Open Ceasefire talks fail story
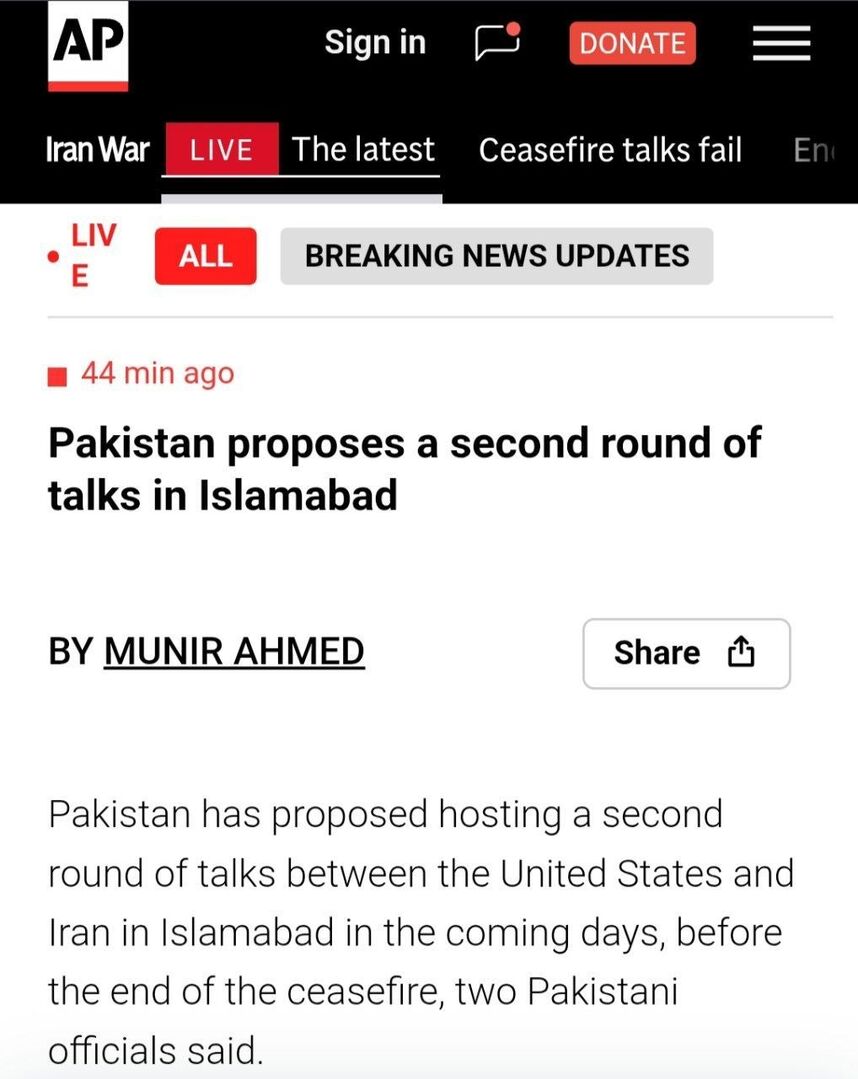858x1079 pixels. click(610, 150)
